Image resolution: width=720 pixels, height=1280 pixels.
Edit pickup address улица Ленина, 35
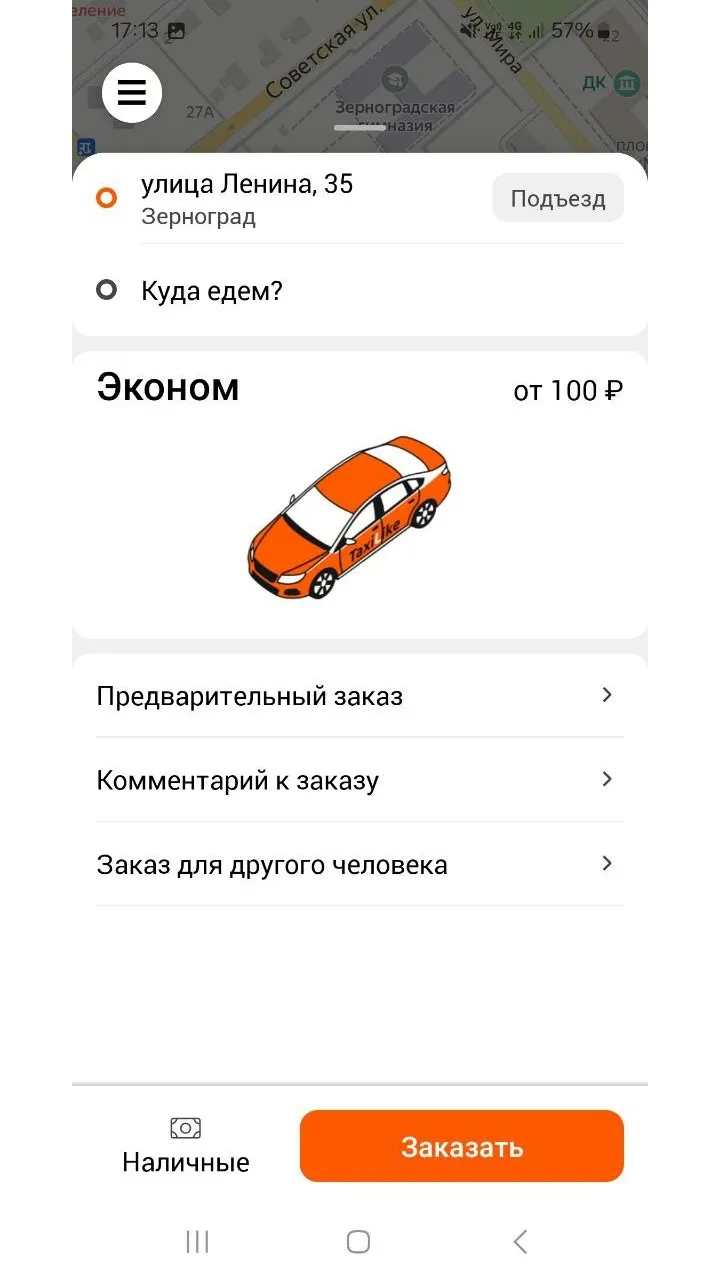point(290,199)
